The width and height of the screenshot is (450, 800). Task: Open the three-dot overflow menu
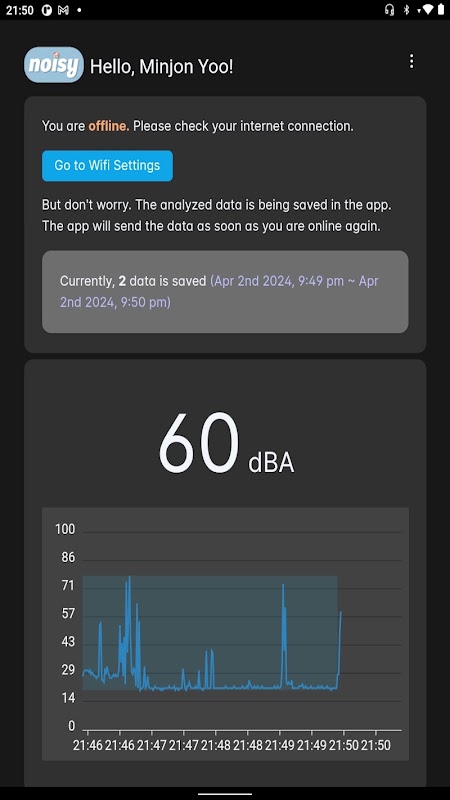point(411,61)
